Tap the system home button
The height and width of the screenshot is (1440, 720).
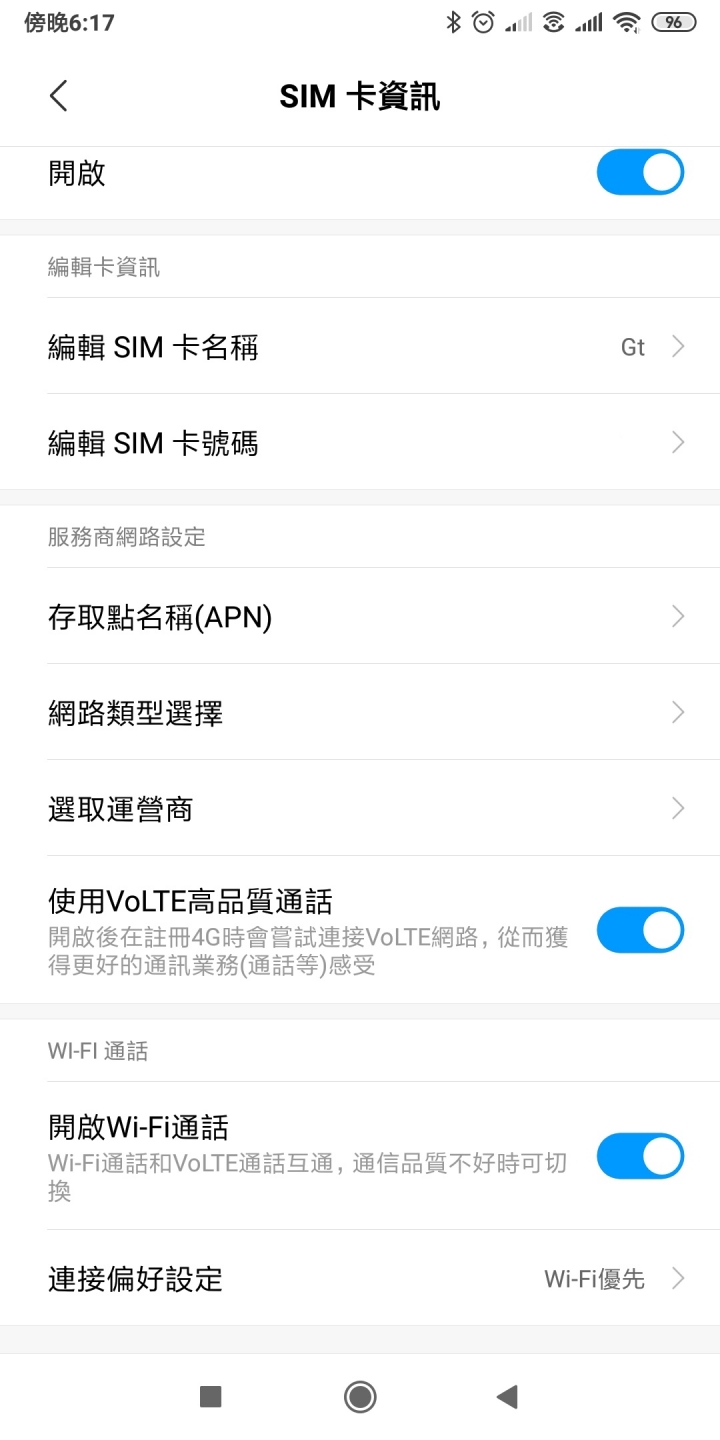point(360,1396)
